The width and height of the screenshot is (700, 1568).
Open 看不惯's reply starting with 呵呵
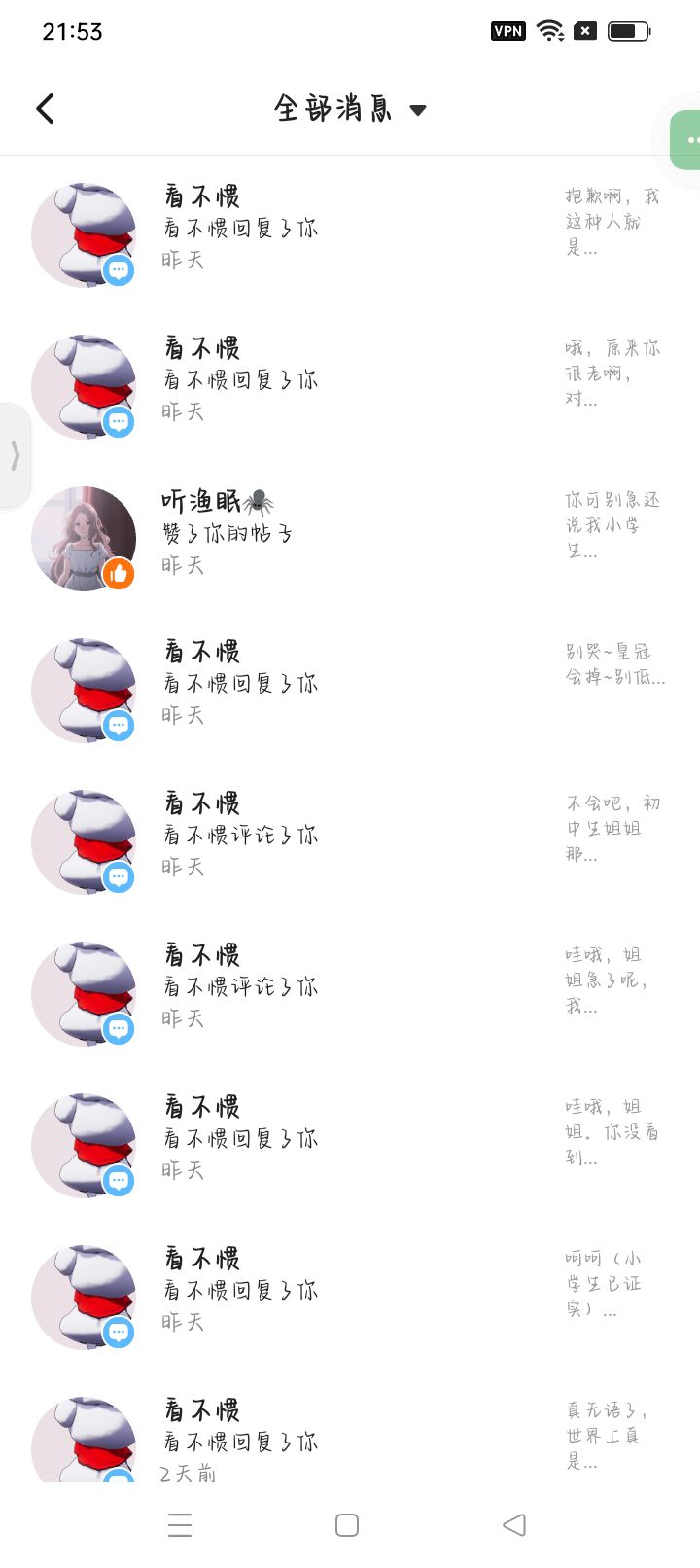pyautogui.click(x=350, y=1292)
